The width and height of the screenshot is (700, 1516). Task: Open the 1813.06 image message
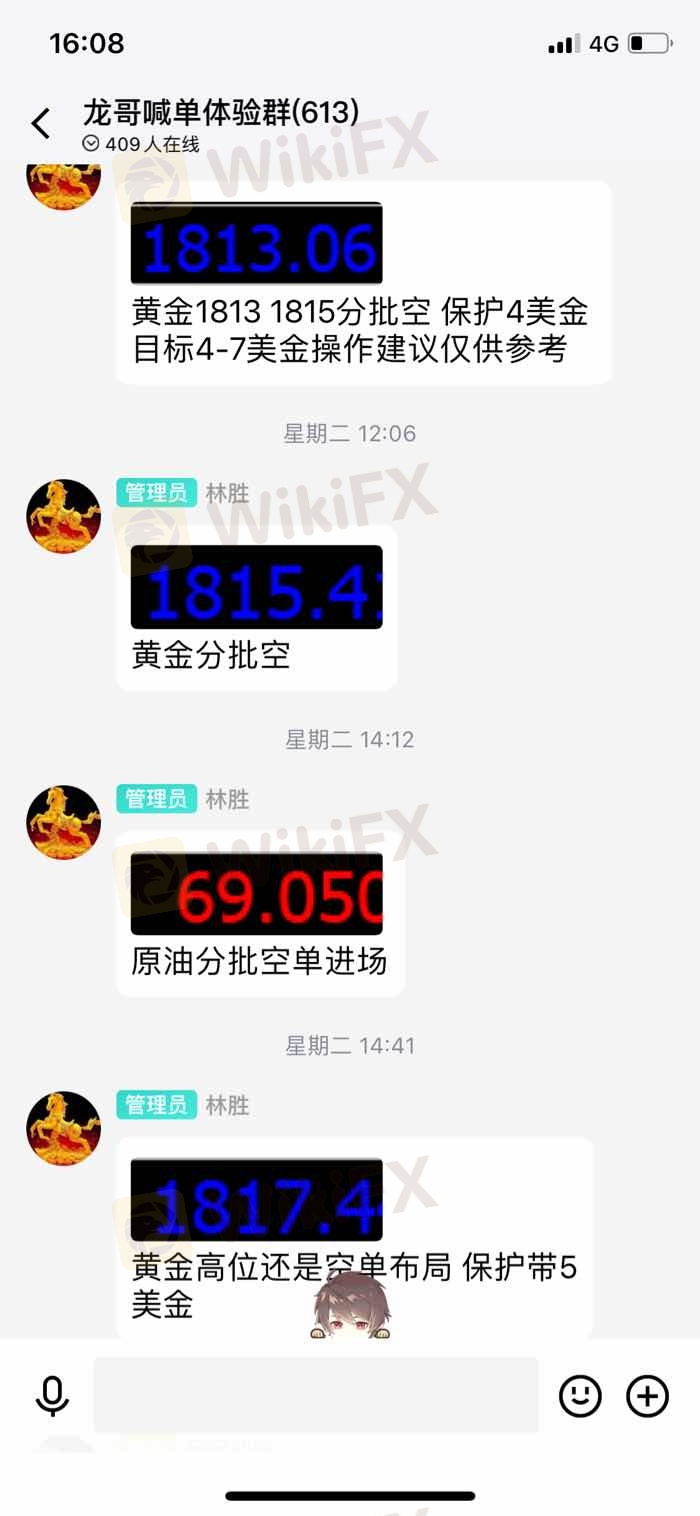256,244
